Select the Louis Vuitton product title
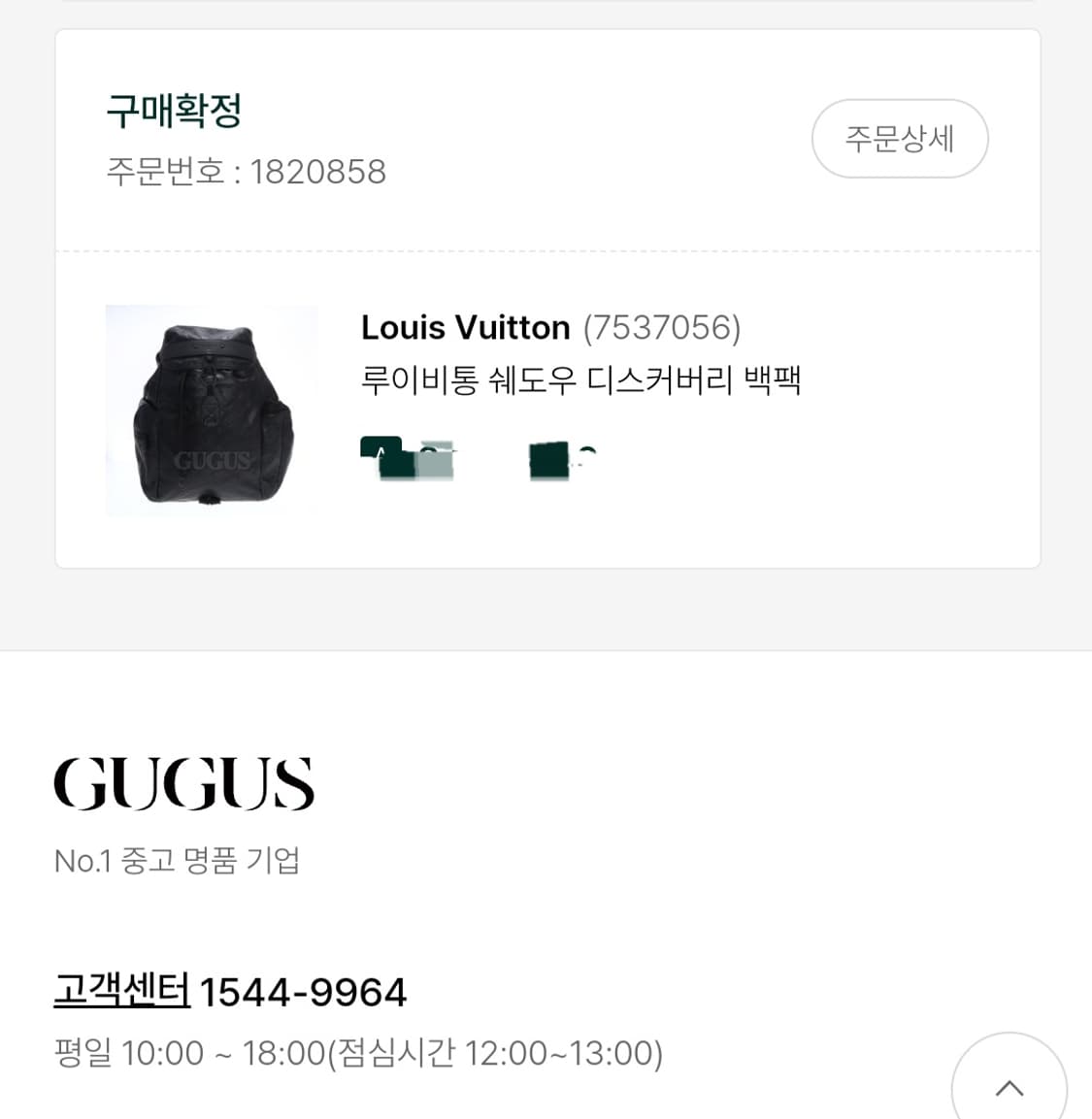Screen dimensions: 1092x1119 465,327
